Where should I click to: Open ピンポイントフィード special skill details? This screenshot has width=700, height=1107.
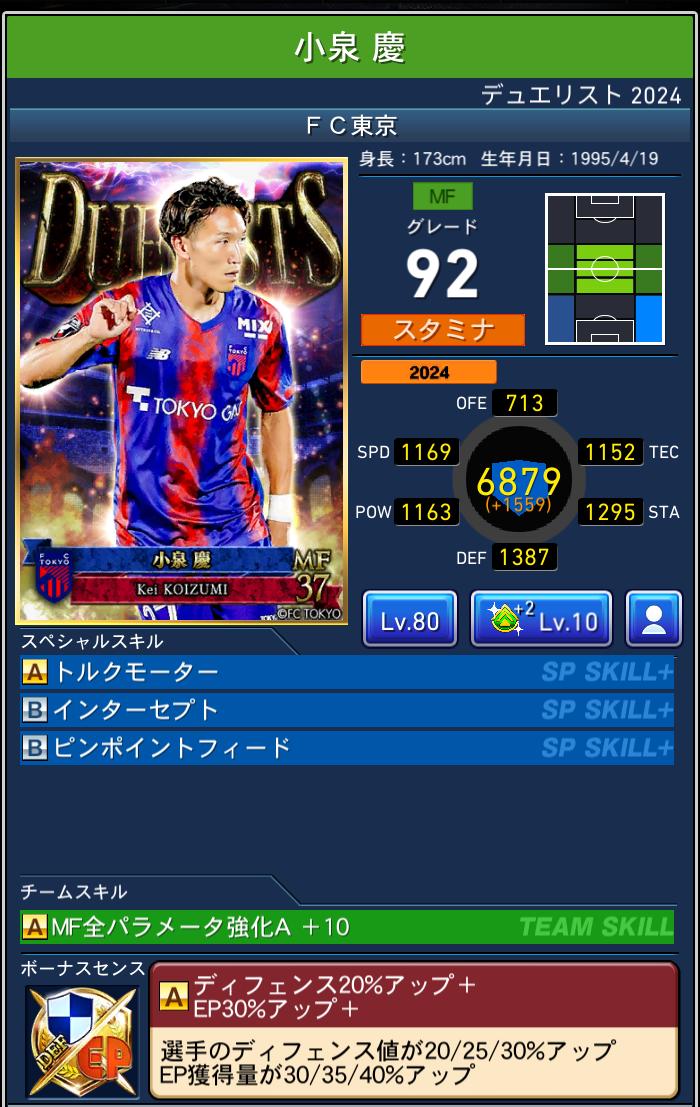346,748
